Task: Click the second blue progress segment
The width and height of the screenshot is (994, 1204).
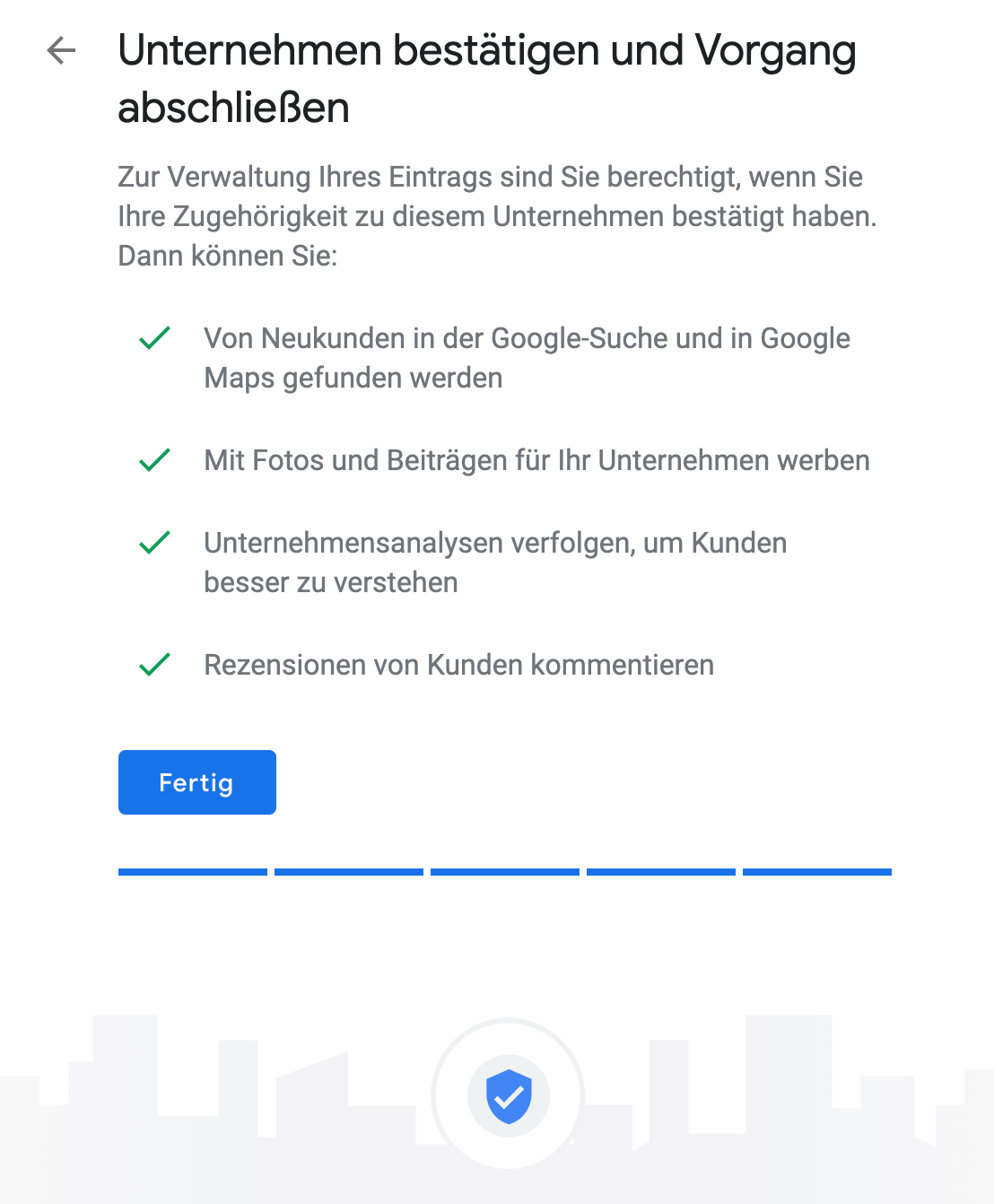Action: (348, 870)
